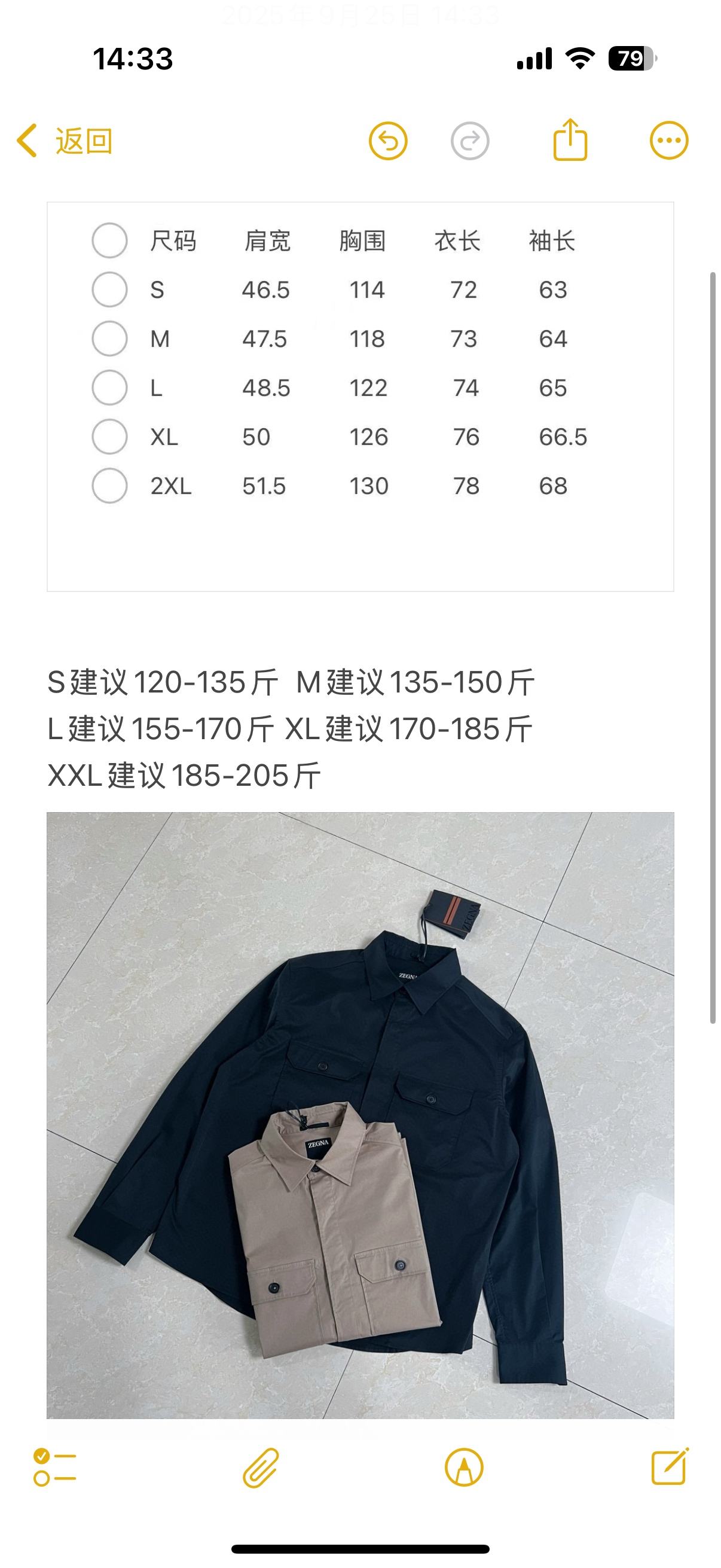Open the Share sheet icon

click(x=570, y=139)
